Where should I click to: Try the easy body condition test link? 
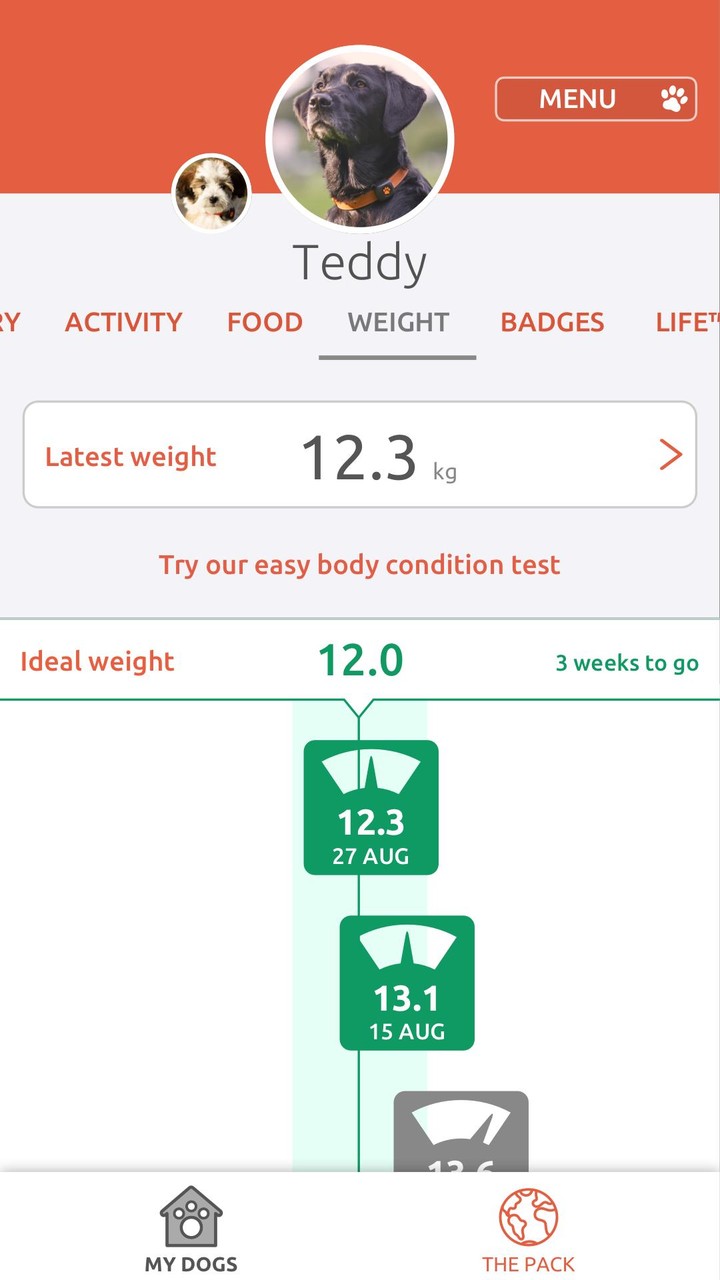click(359, 564)
